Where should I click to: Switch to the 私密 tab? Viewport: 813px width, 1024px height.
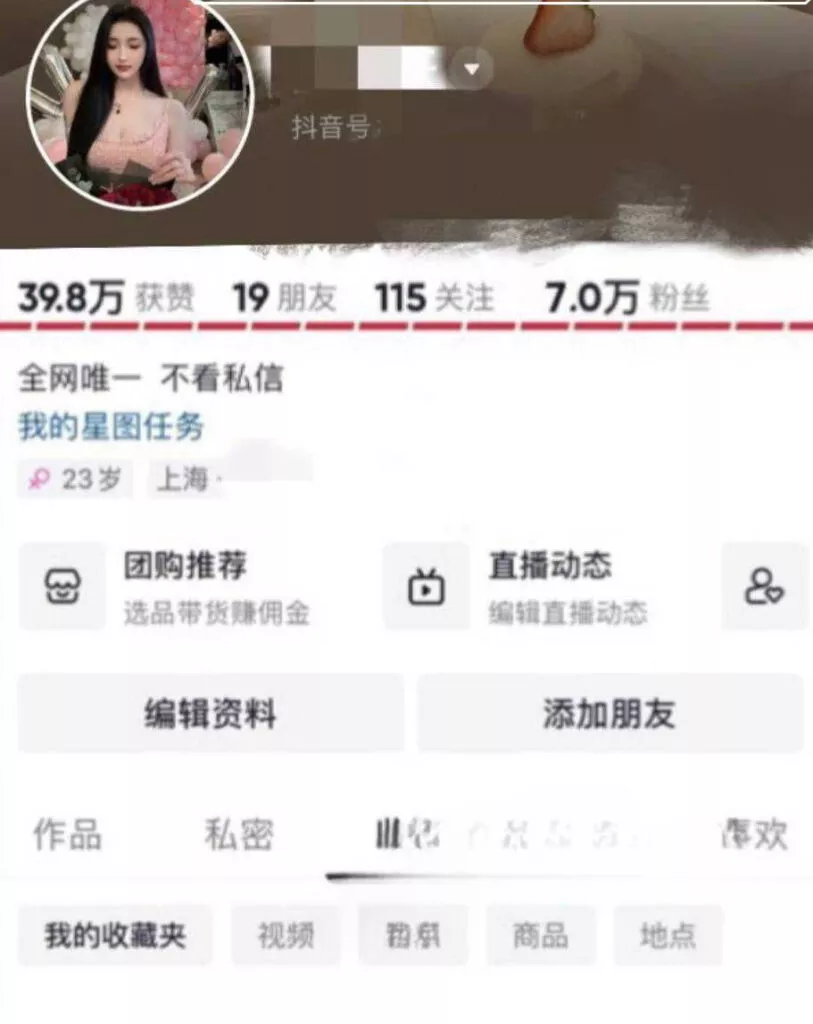pos(239,834)
